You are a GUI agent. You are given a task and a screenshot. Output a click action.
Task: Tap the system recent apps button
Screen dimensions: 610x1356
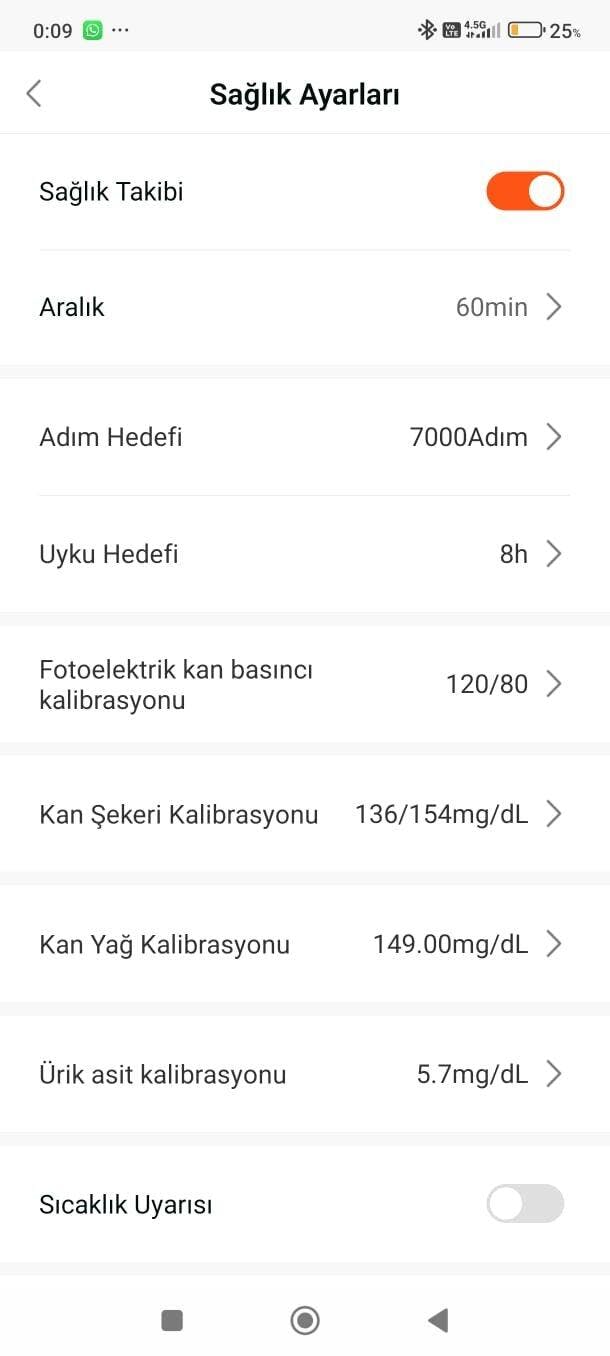coord(172,1320)
